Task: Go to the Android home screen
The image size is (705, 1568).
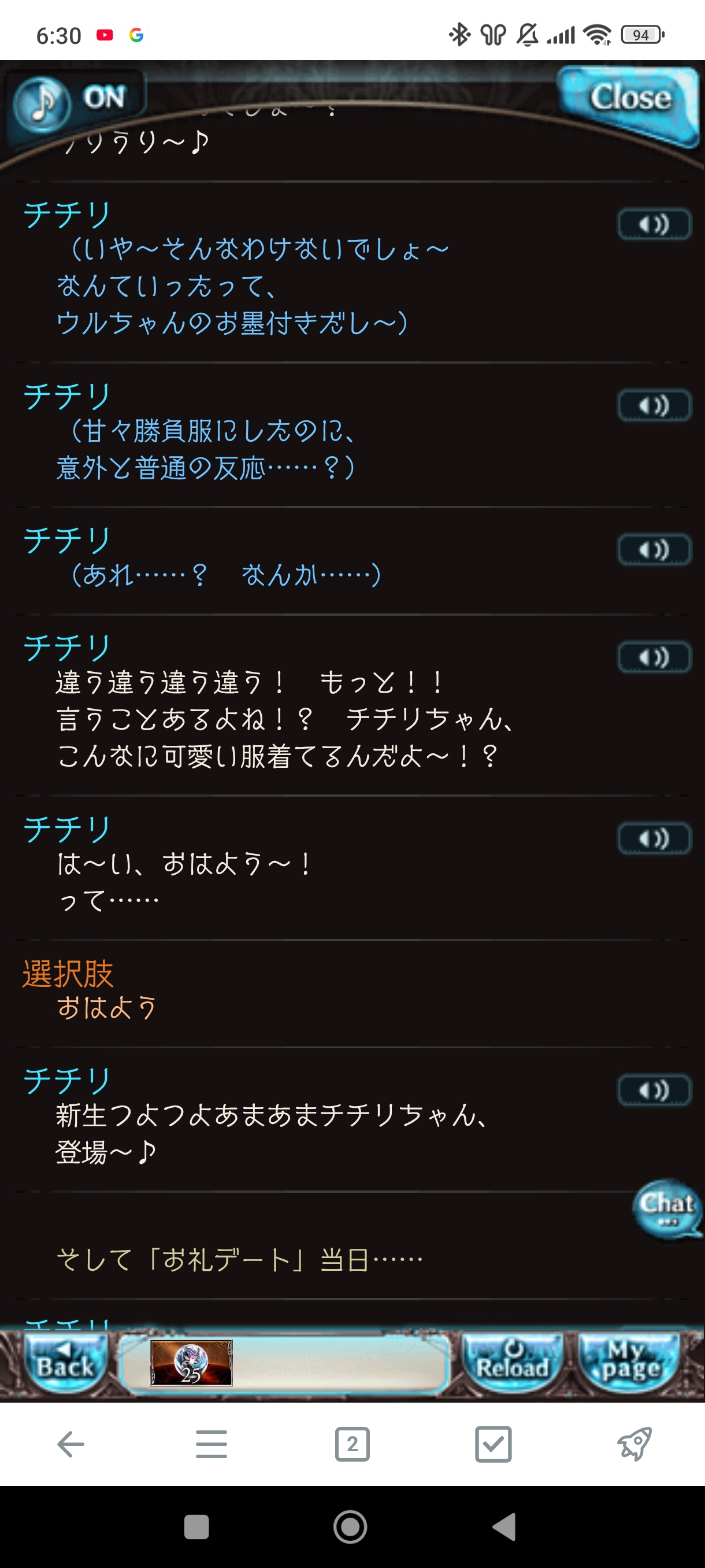Action: click(x=350, y=1526)
